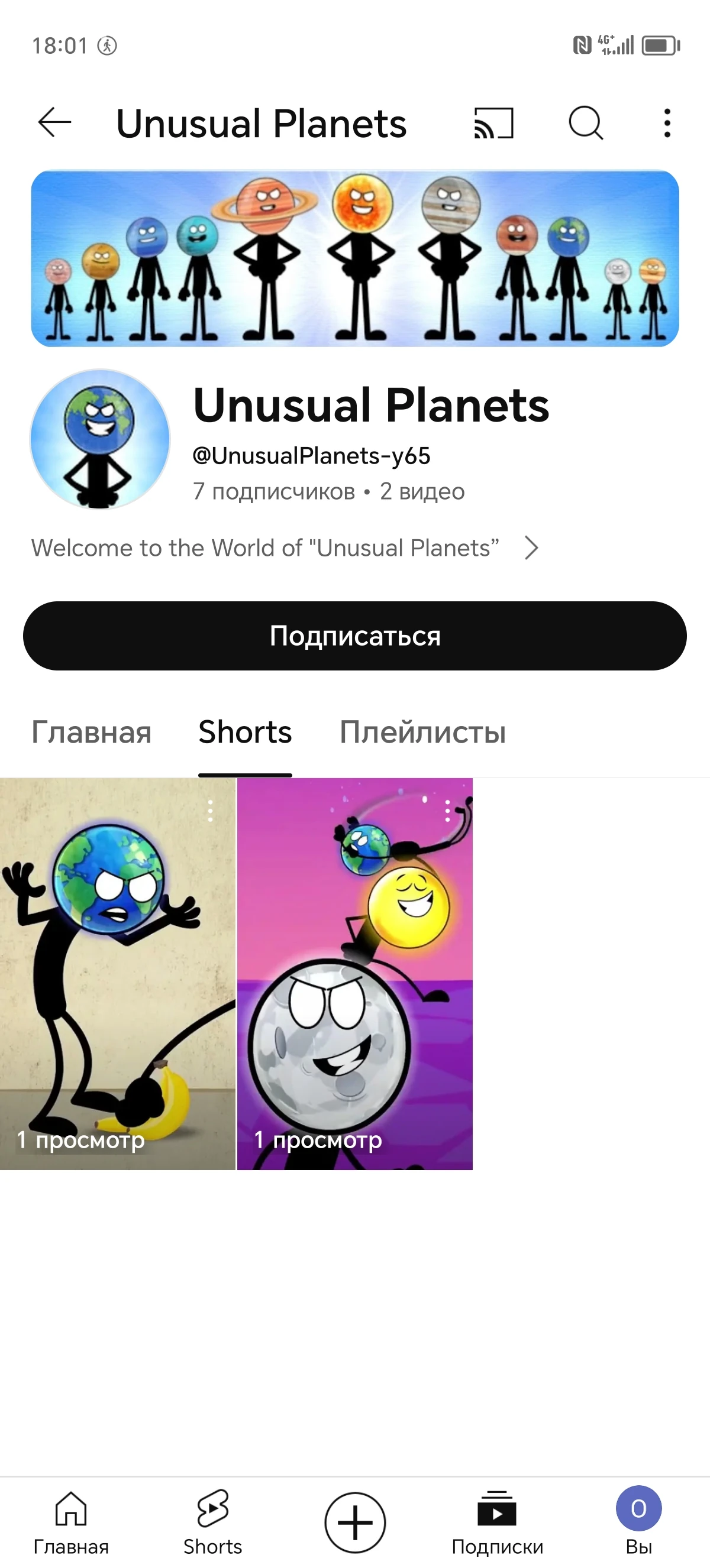This screenshot has width=710, height=1568.
Task: Tap the channel banner artwork
Action: tap(355, 258)
